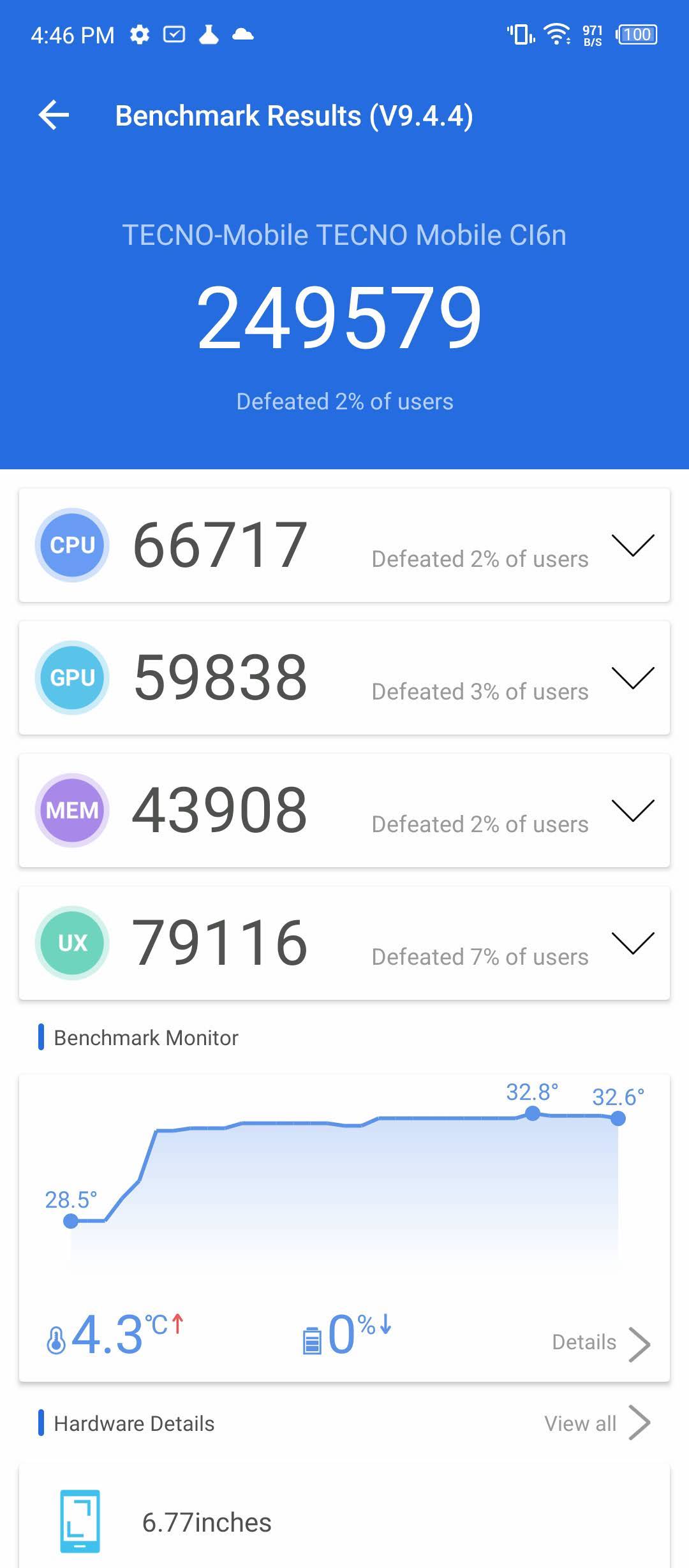Expand the MEM score section

(633, 810)
